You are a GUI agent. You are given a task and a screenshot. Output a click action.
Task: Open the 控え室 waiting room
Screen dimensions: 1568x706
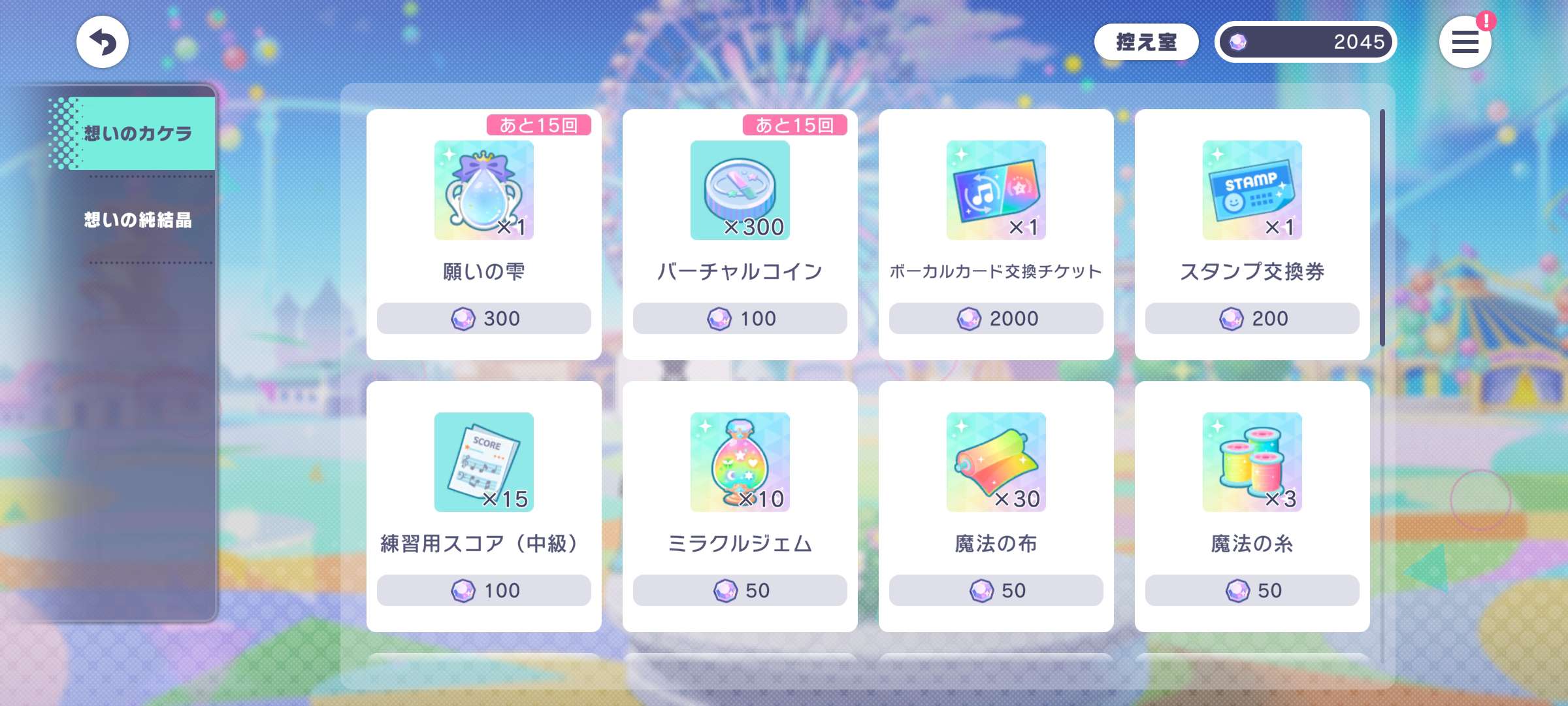pyautogui.click(x=1146, y=42)
